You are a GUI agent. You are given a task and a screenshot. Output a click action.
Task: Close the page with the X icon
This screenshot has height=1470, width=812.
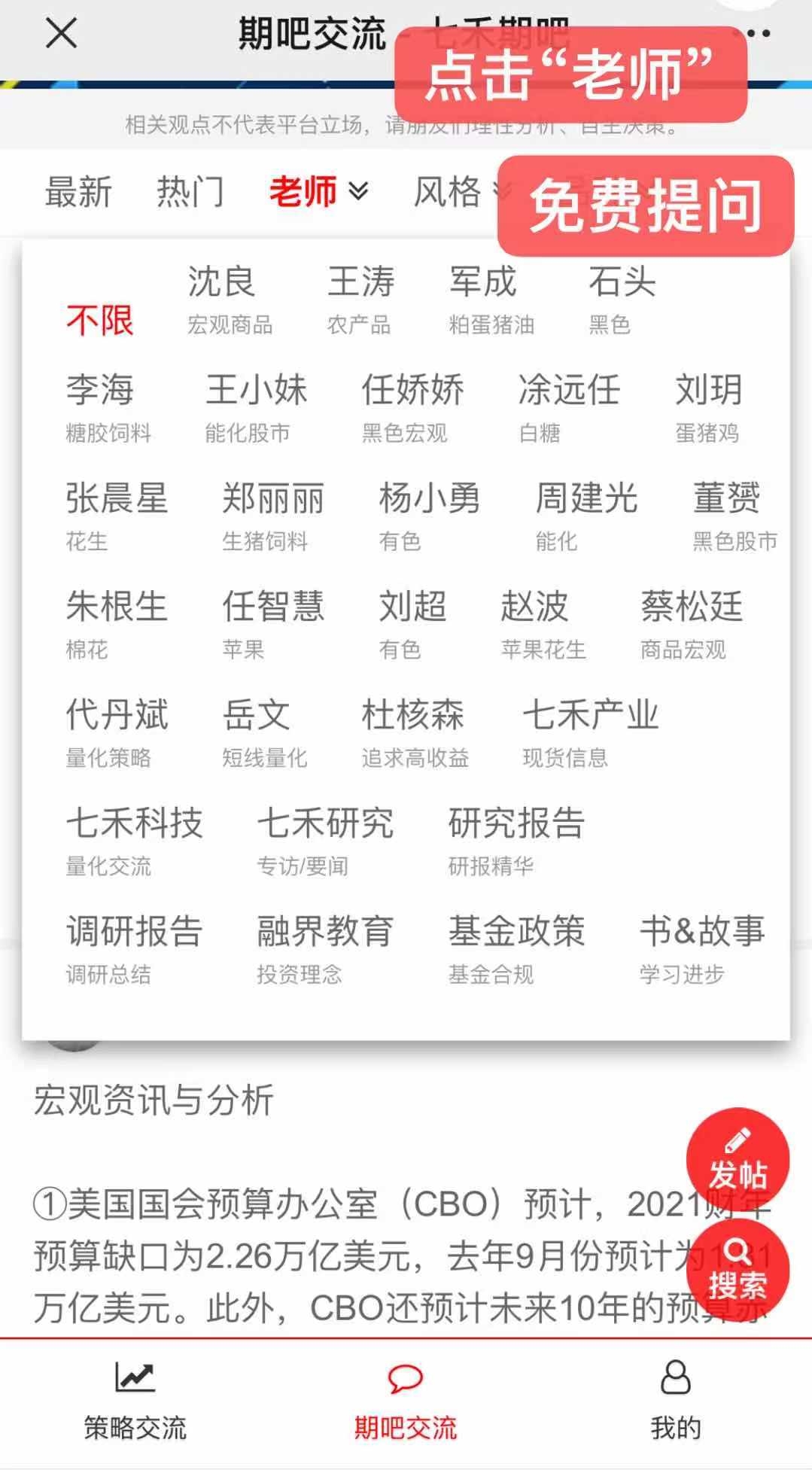[x=61, y=33]
